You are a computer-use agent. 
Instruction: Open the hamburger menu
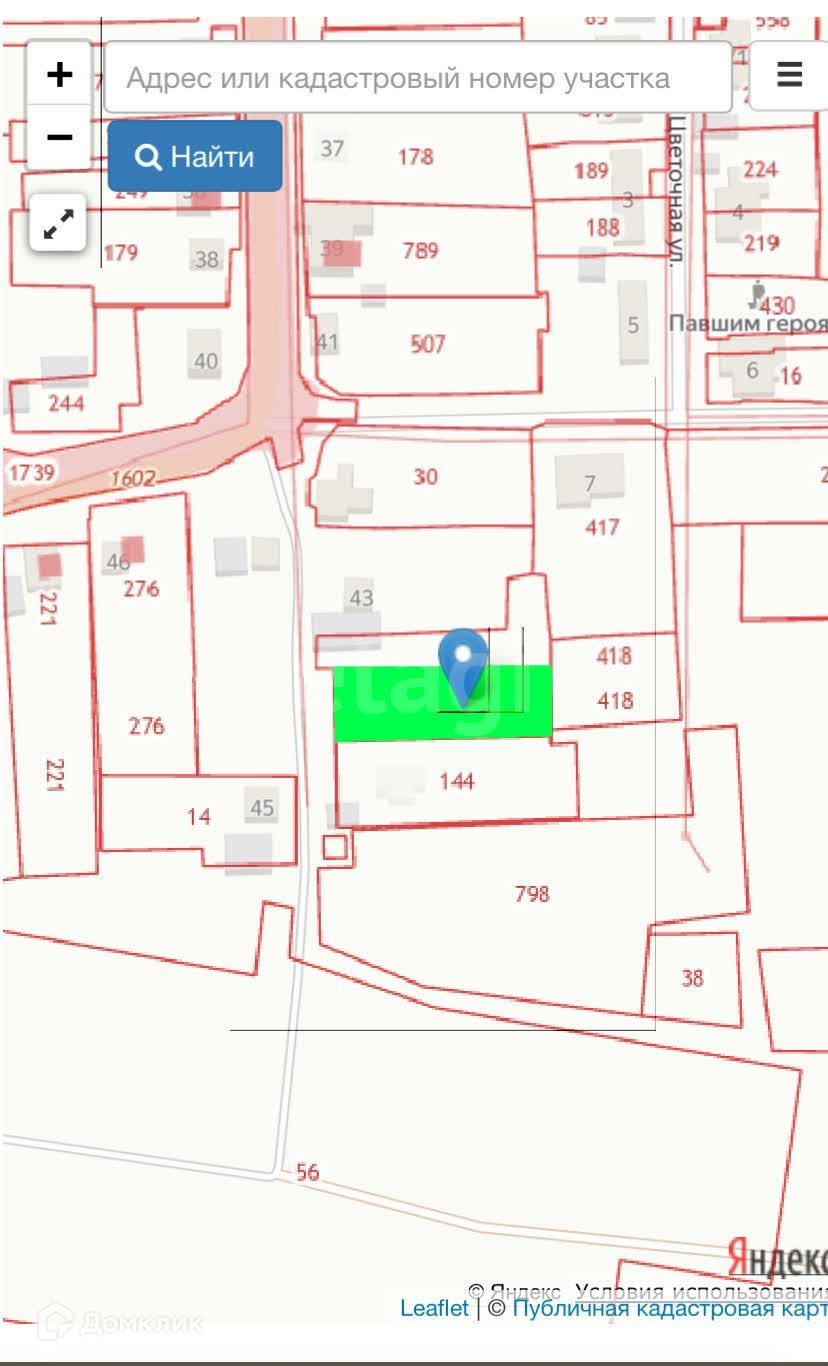tap(789, 75)
